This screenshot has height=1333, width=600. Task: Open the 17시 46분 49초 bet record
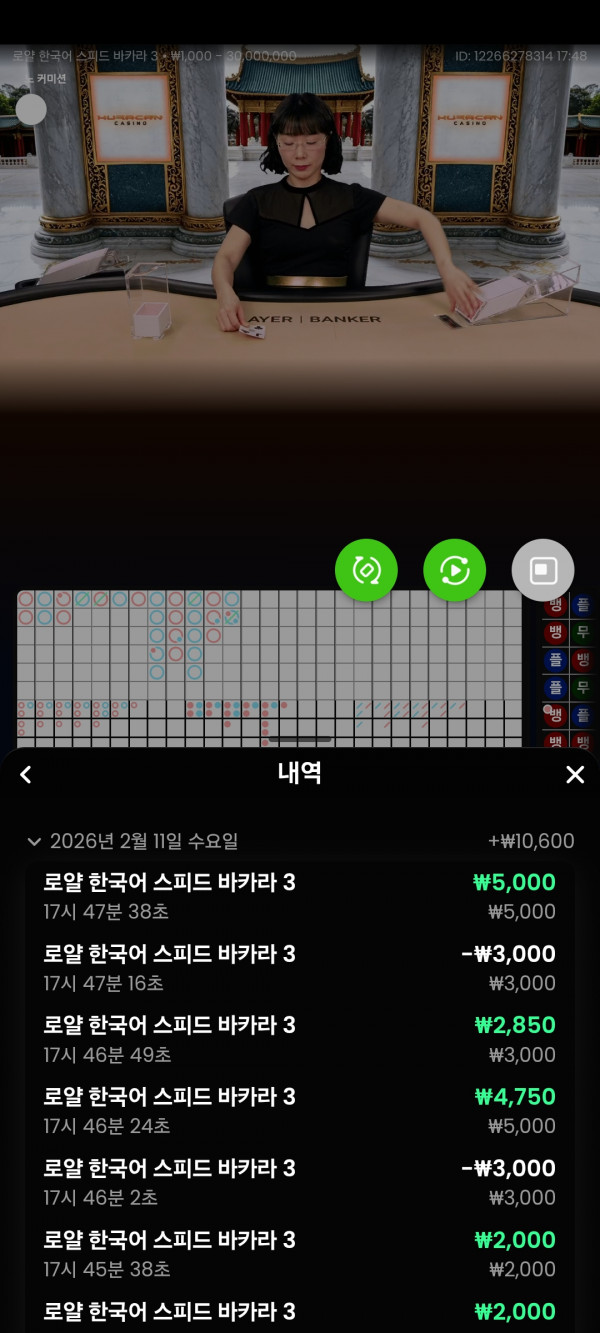point(299,1039)
